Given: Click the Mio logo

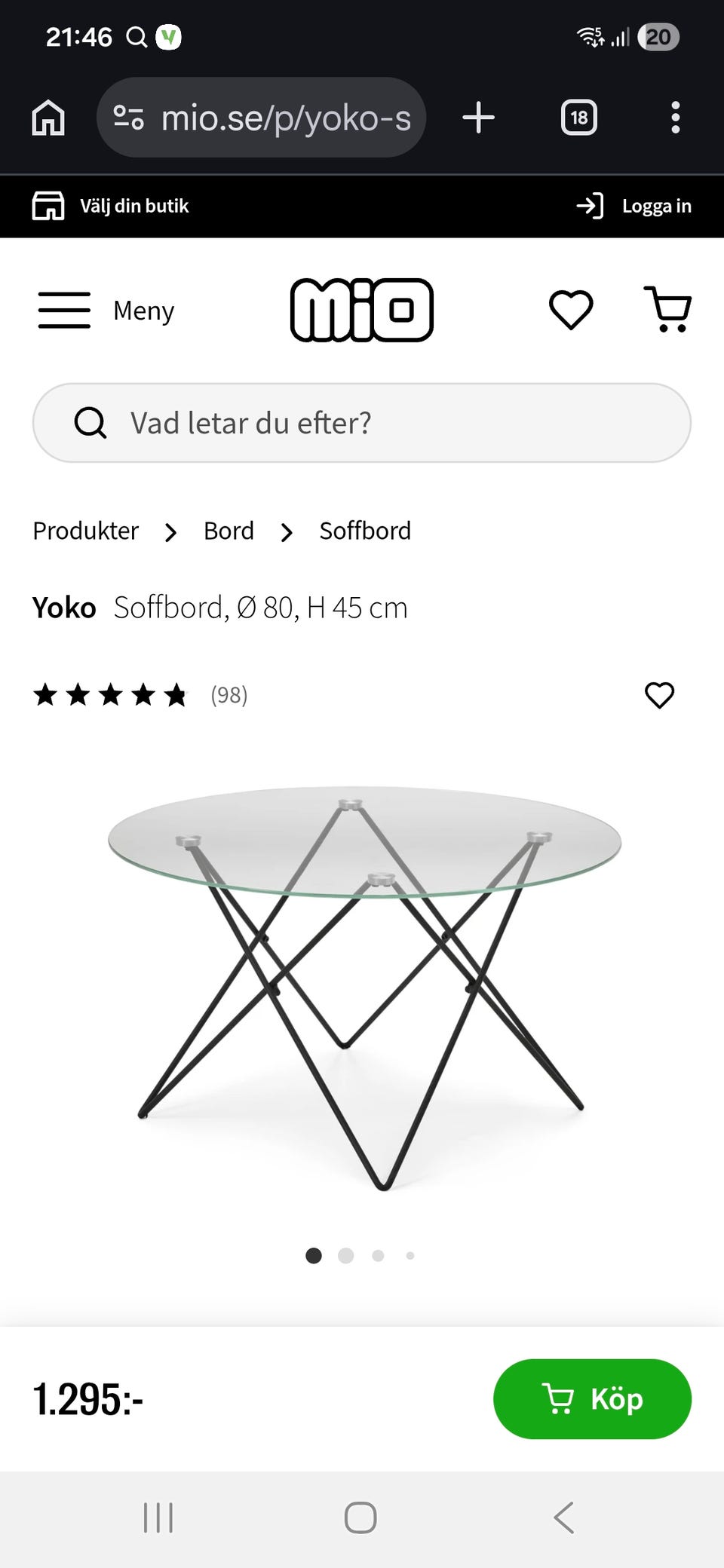Looking at the screenshot, I should click(x=362, y=310).
